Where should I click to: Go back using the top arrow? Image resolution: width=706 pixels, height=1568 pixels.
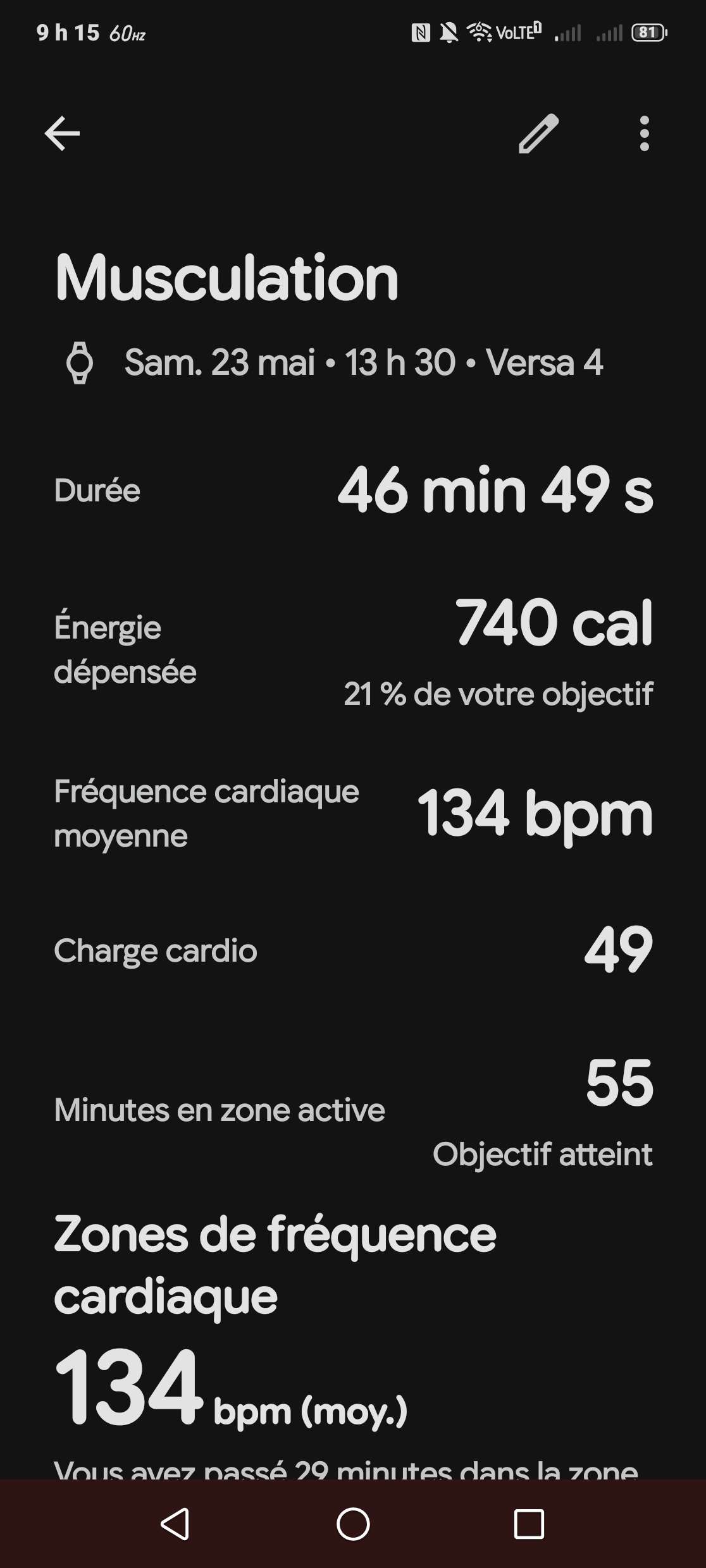coord(62,133)
